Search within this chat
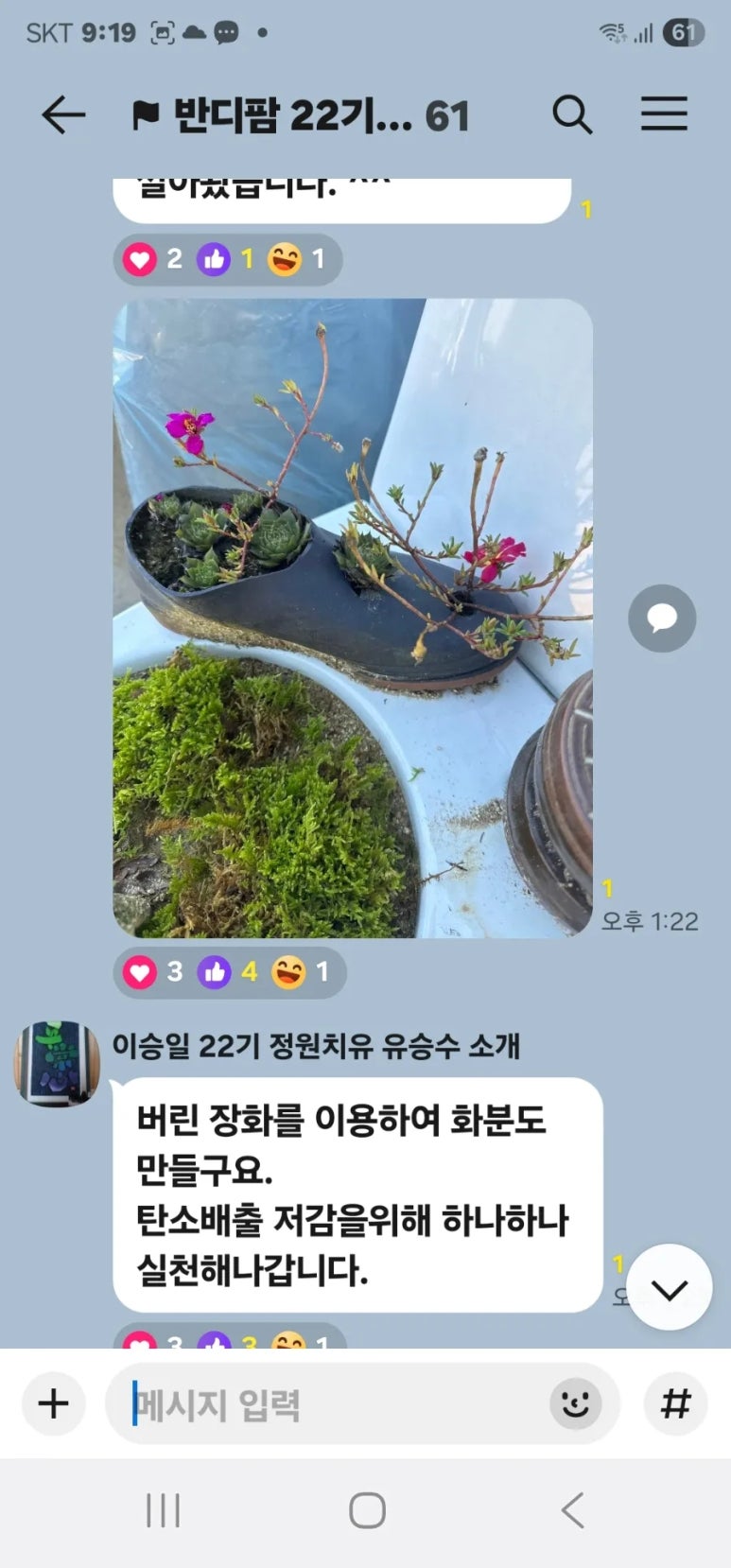 (x=572, y=115)
